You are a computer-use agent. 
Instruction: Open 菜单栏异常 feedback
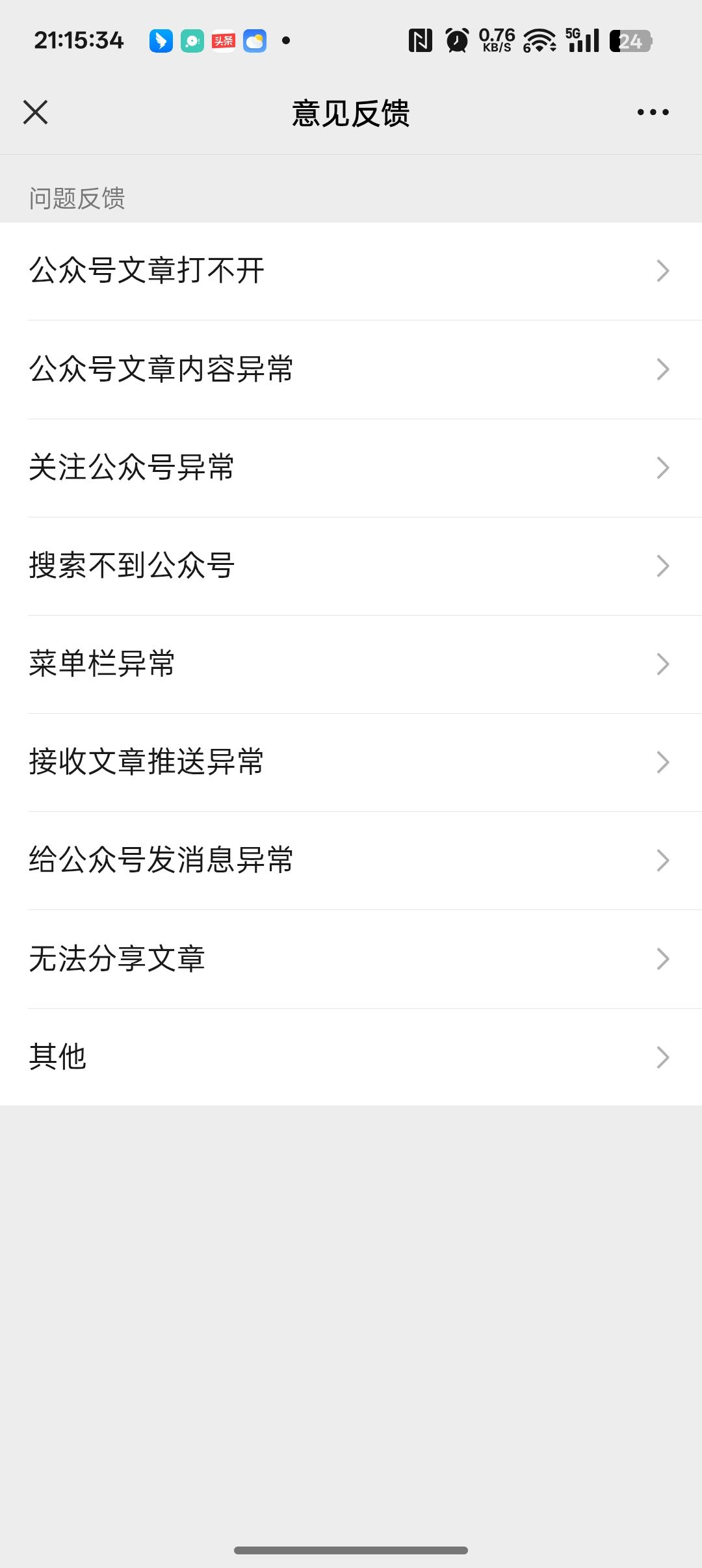[351, 664]
